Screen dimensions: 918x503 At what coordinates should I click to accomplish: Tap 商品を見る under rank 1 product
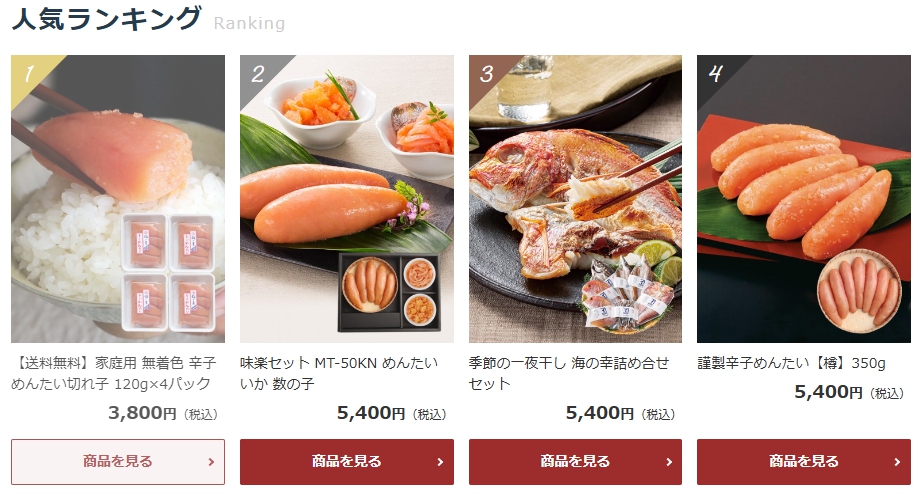[118, 462]
